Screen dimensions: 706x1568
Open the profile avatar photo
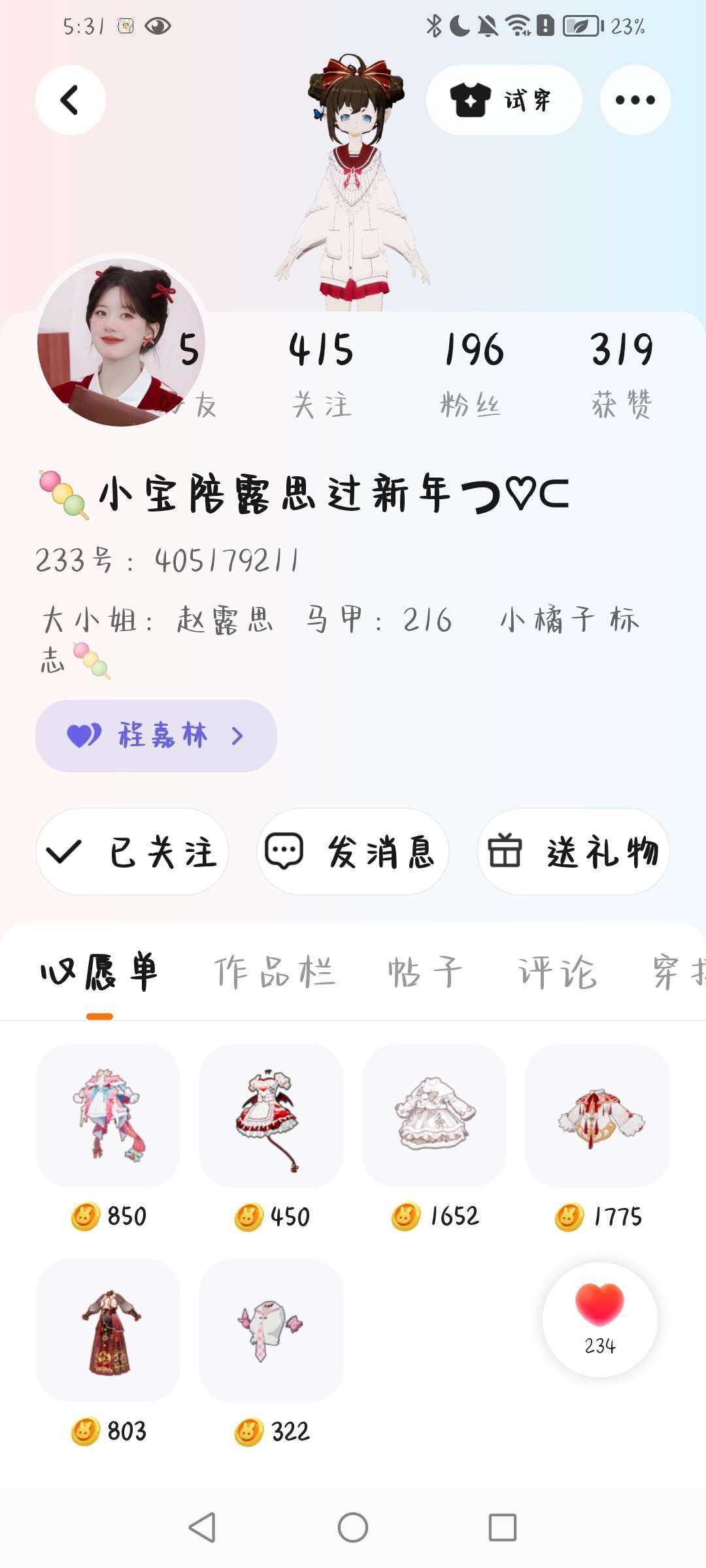(122, 342)
